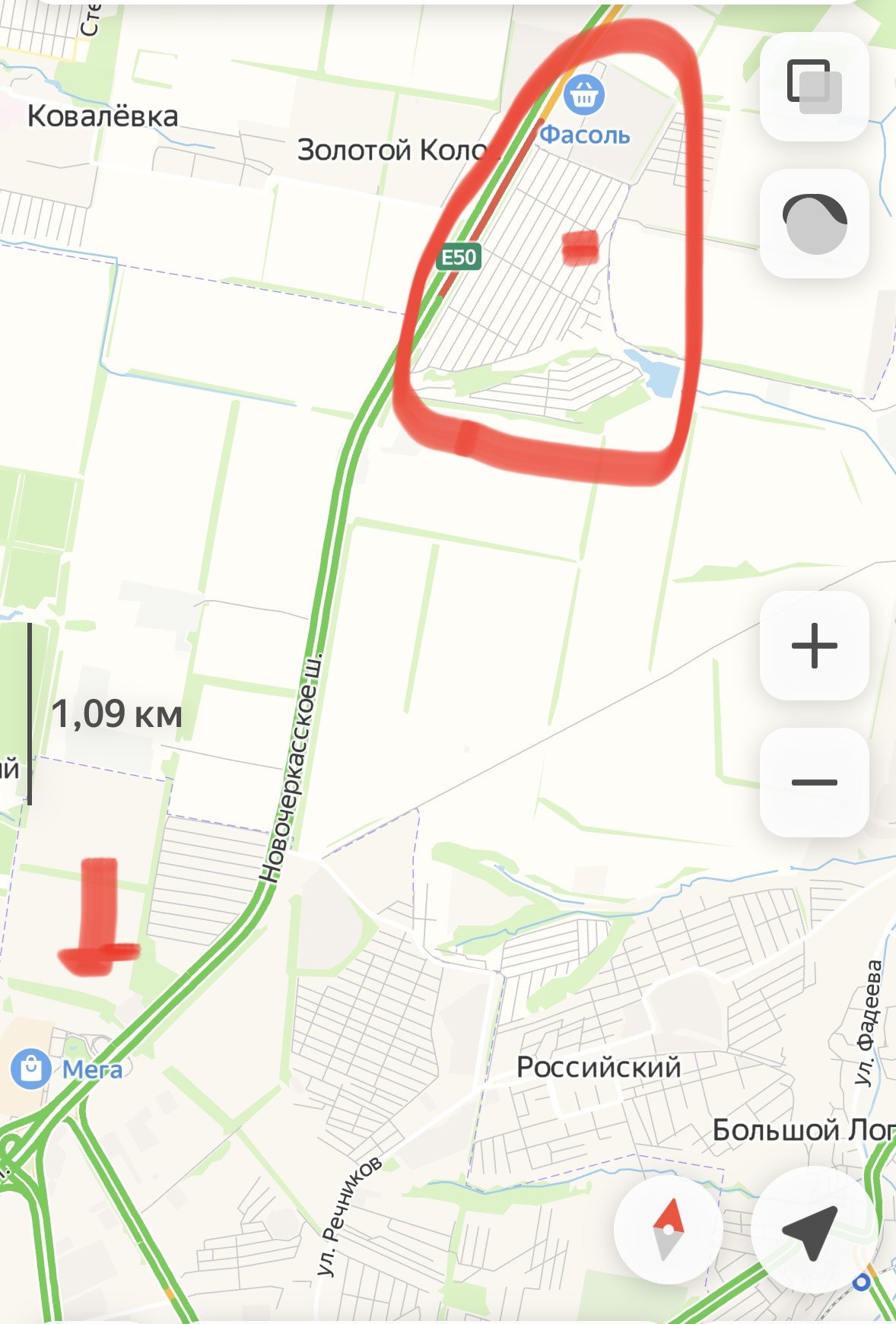
Task: Zoom in with the plus button
Action: pos(814,645)
